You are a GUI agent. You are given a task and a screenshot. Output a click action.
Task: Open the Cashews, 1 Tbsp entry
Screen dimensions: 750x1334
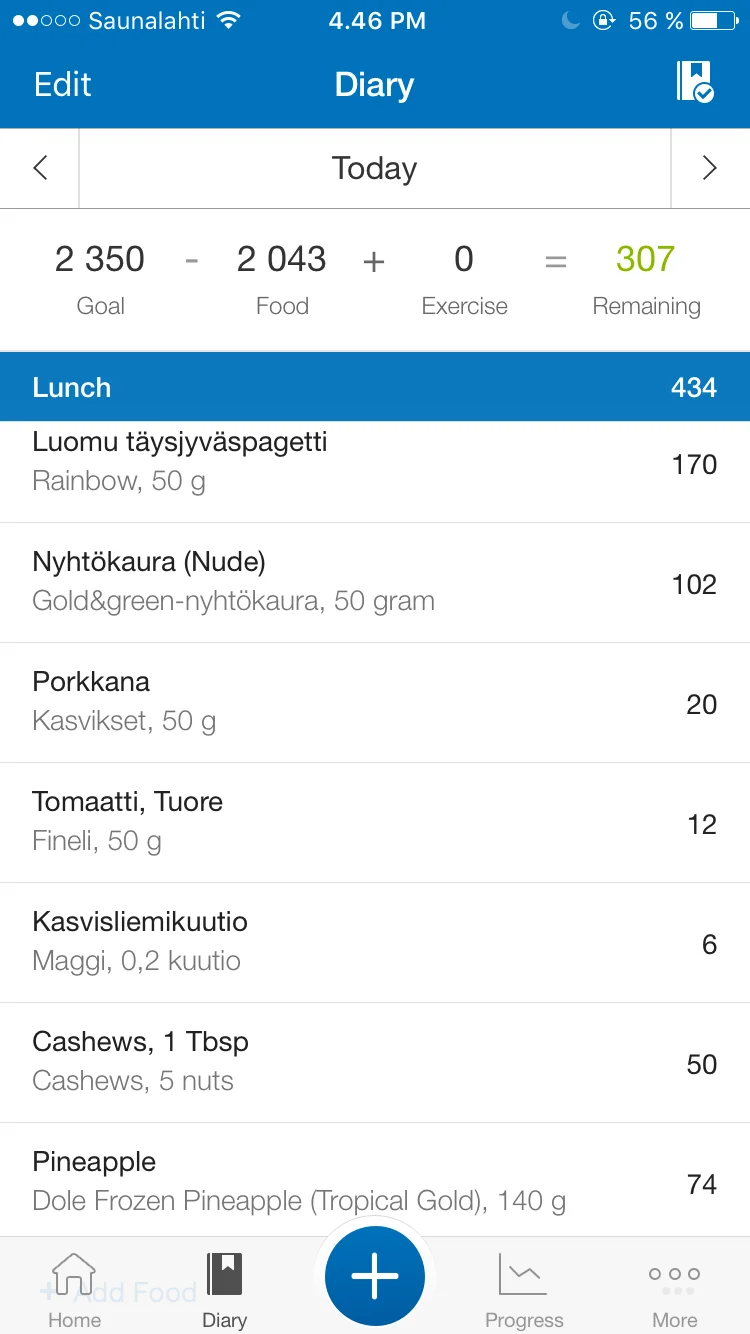pos(374,1062)
